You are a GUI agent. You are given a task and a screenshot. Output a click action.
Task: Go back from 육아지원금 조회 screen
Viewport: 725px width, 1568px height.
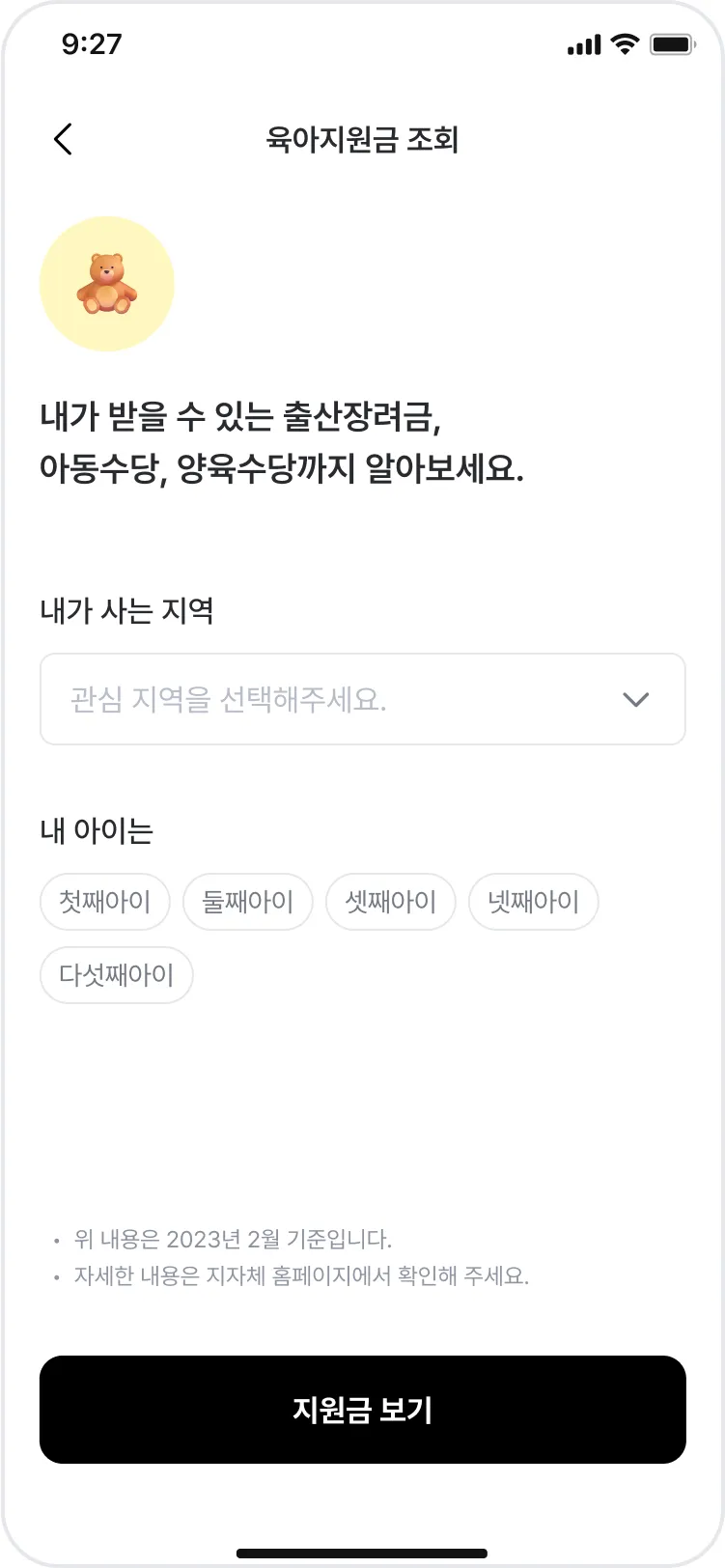[x=63, y=140]
